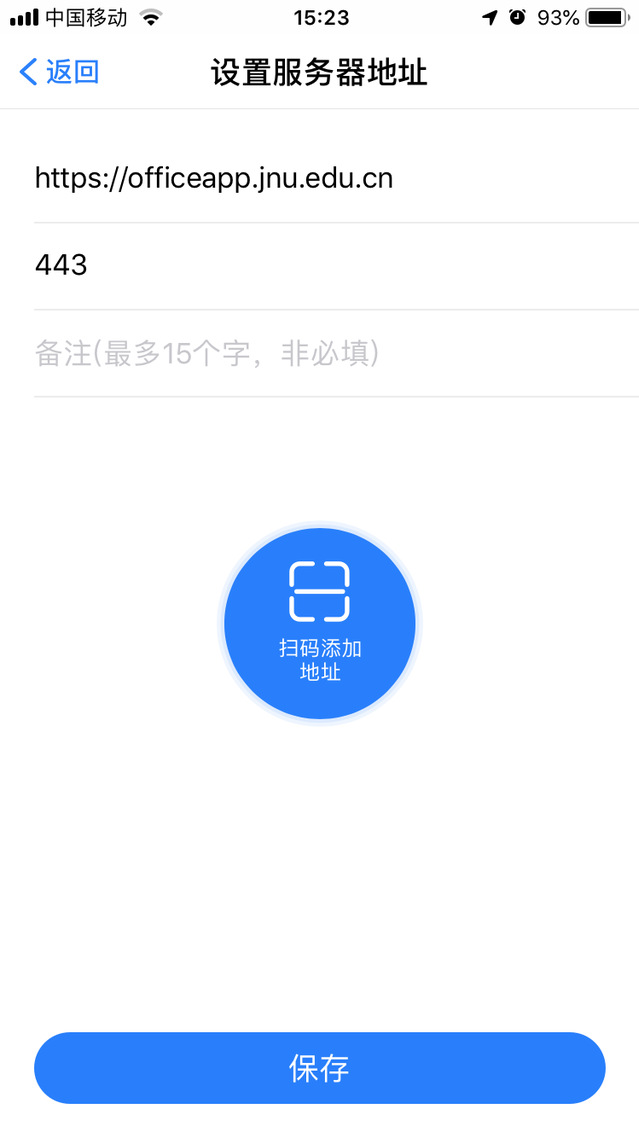The image size is (639, 1138).
Task: Tap the port number field showing 443
Action: click(336, 266)
